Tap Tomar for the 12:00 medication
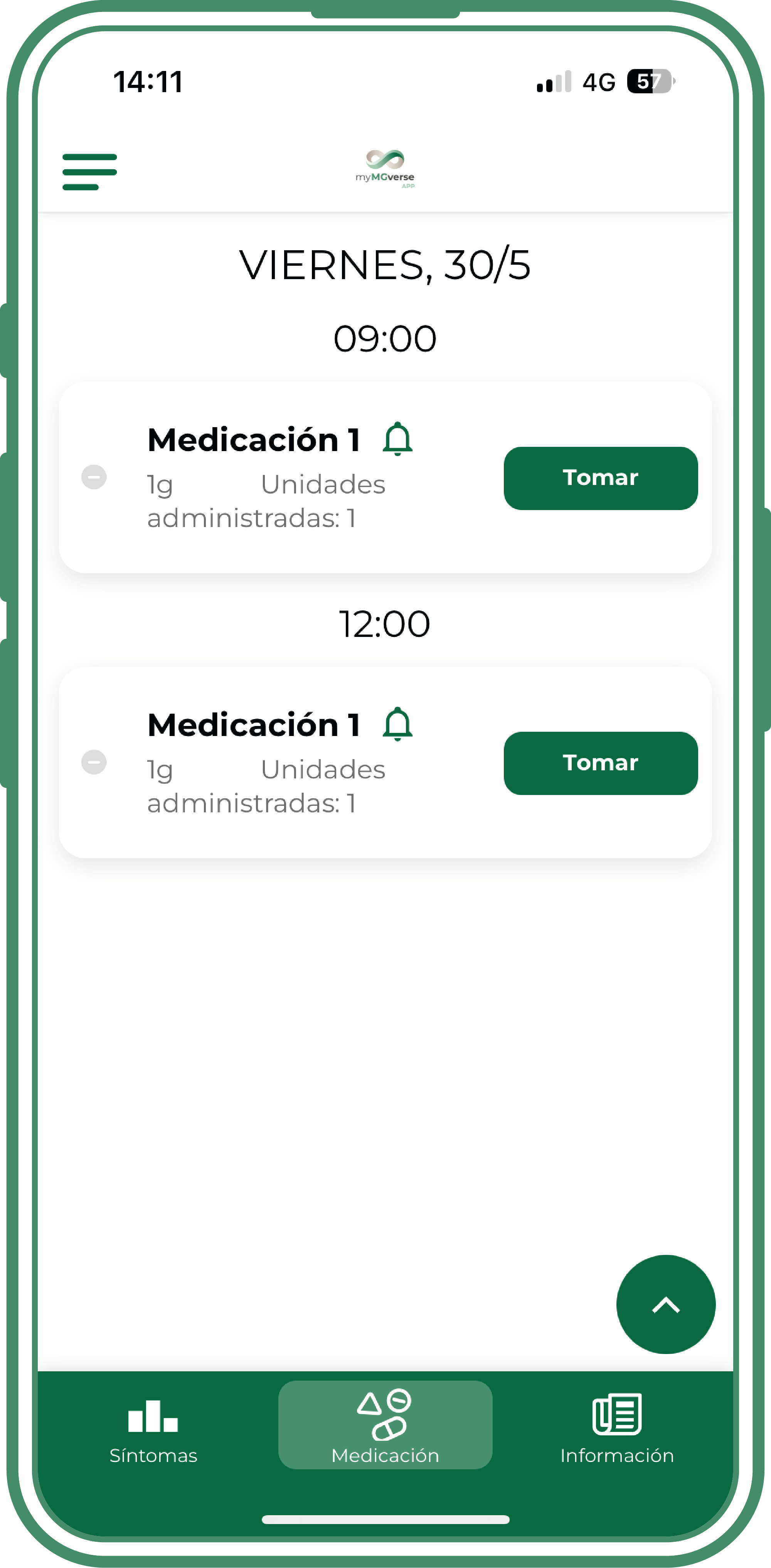Image resolution: width=771 pixels, height=1568 pixels. point(601,763)
